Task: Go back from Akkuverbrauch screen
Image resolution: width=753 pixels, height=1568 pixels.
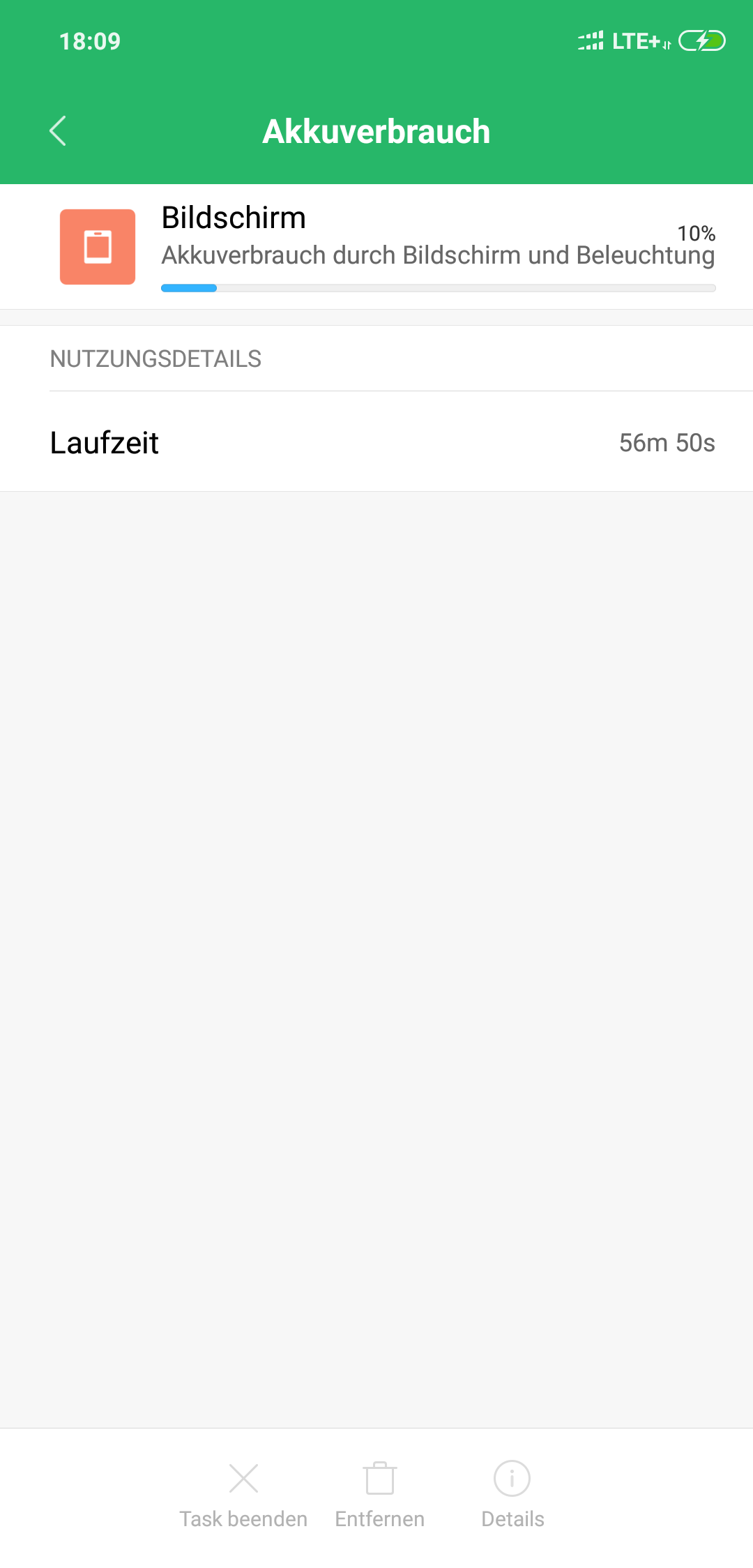Action: coord(58,131)
